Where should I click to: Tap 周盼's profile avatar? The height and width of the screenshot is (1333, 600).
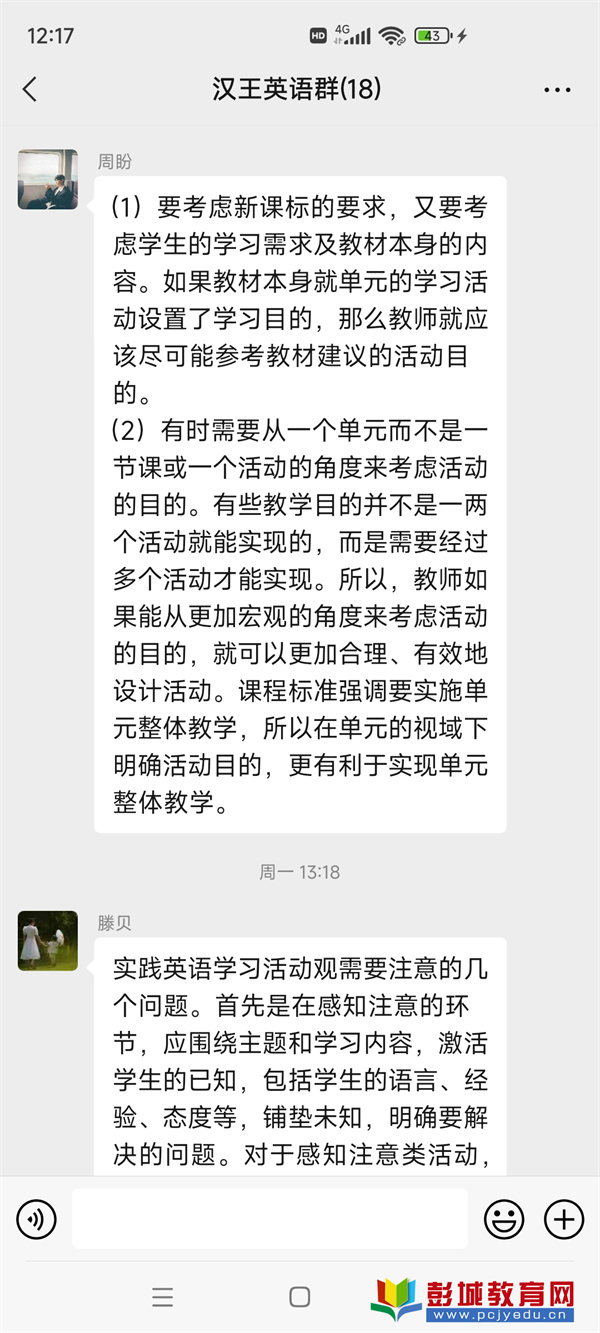(x=47, y=179)
